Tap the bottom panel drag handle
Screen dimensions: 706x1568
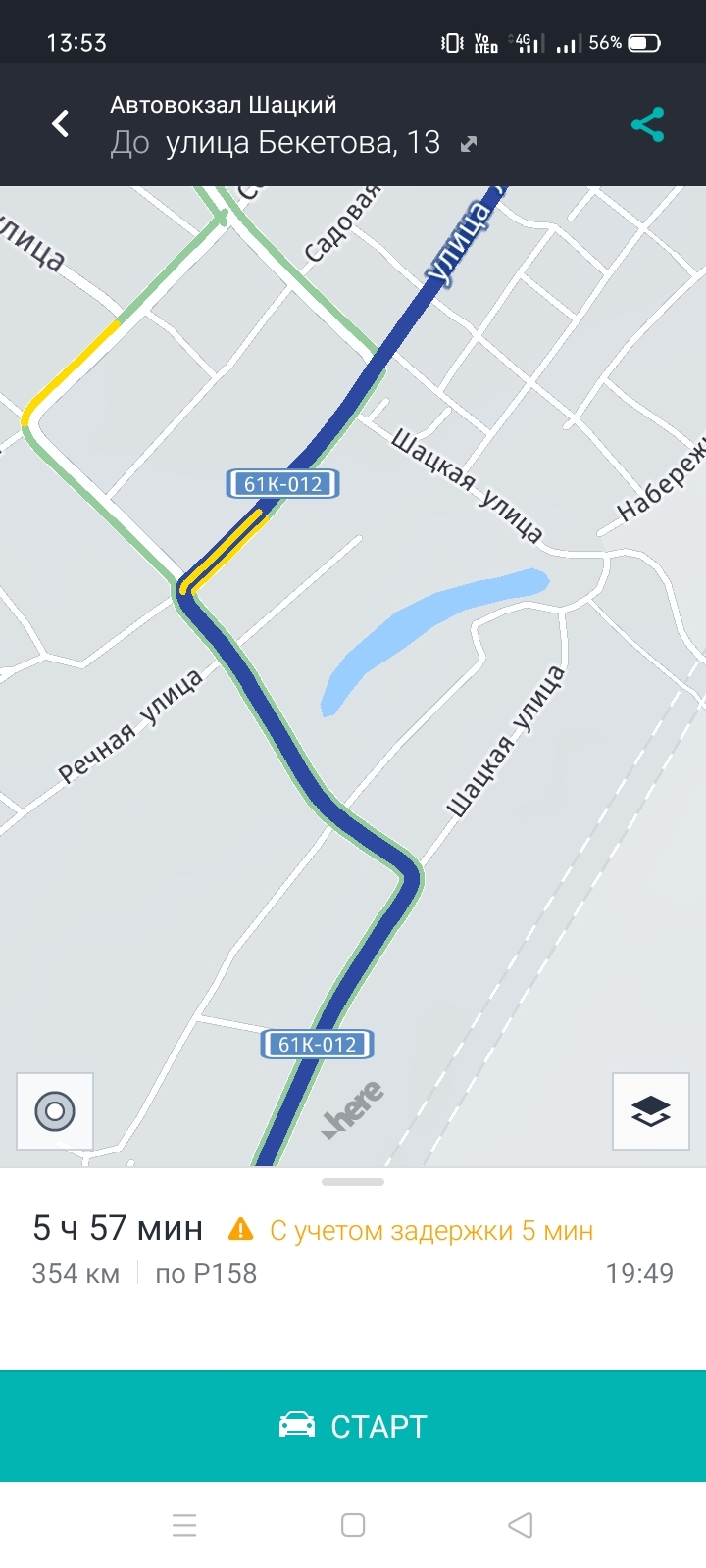pyautogui.click(x=353, y=1182)
